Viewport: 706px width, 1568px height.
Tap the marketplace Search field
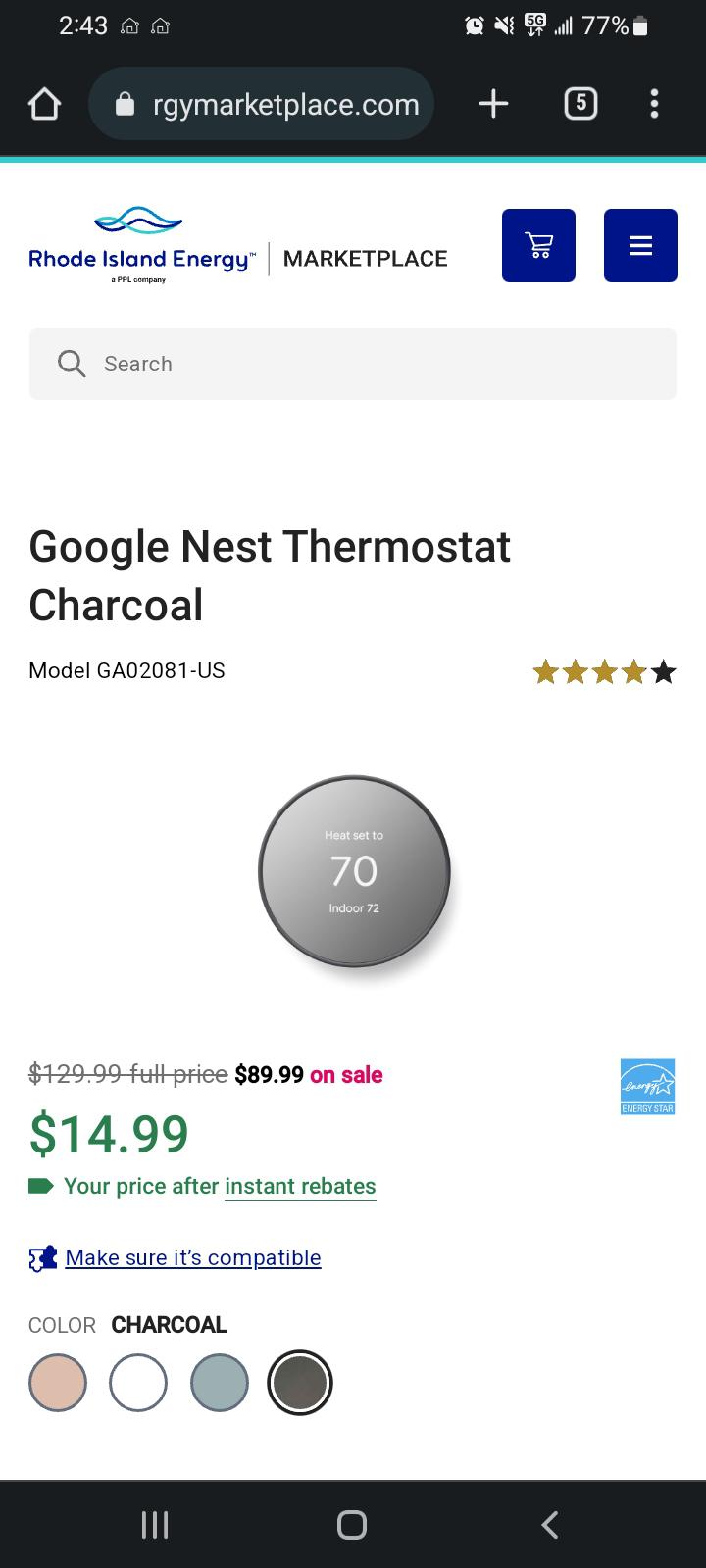[x=353, y=364]
